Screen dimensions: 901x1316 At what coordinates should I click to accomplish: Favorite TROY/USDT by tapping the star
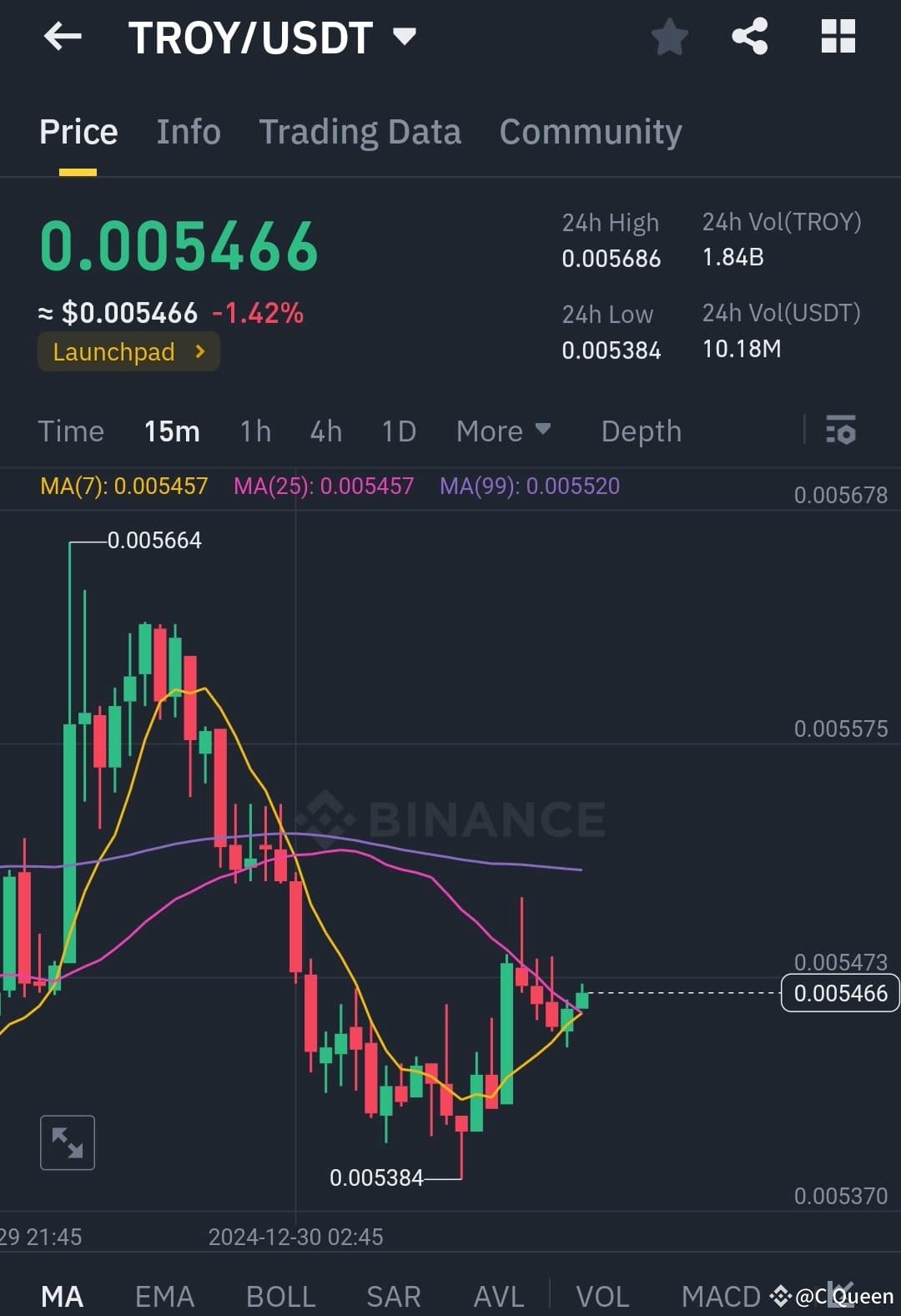(670, 37)
